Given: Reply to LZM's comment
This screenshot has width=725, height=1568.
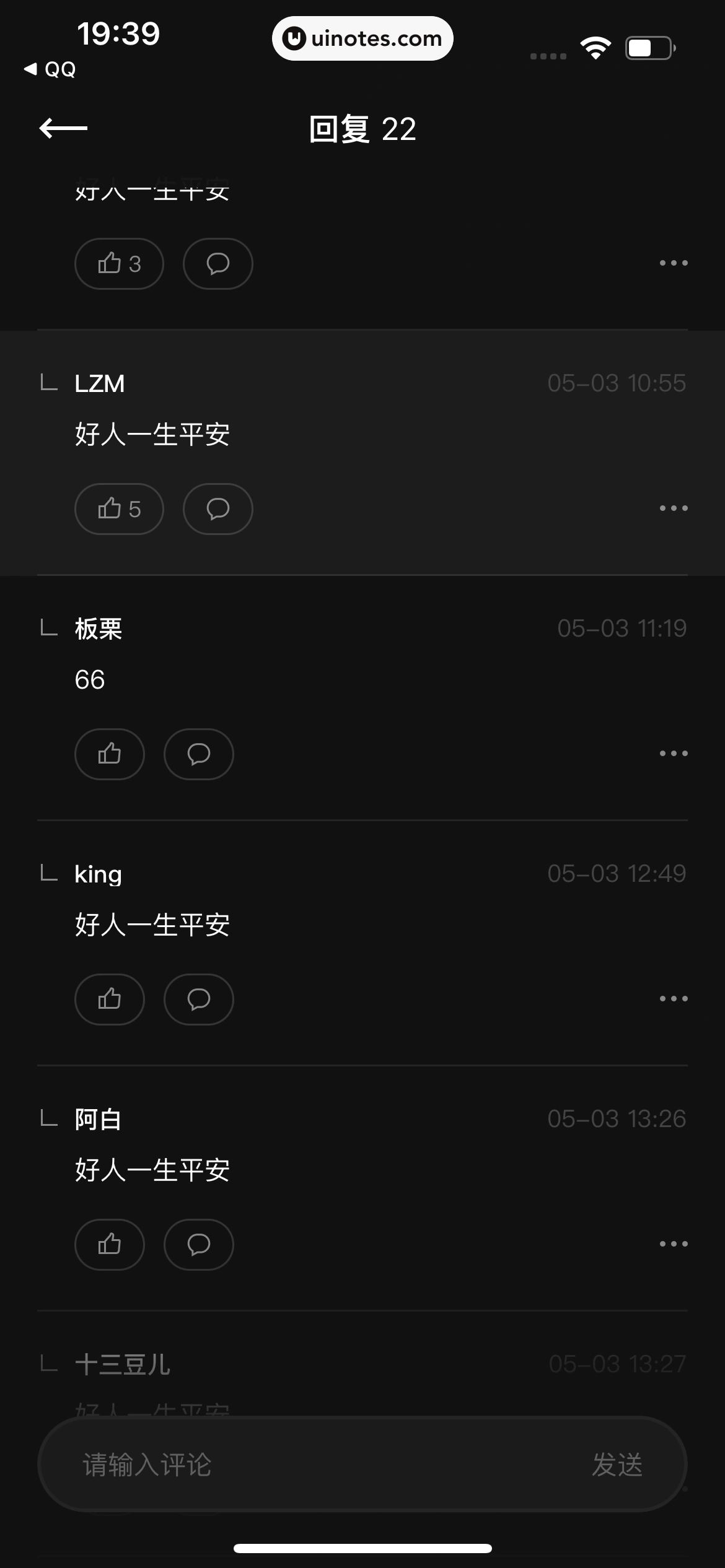Looking at the screenshot, I should click(217, 509).
